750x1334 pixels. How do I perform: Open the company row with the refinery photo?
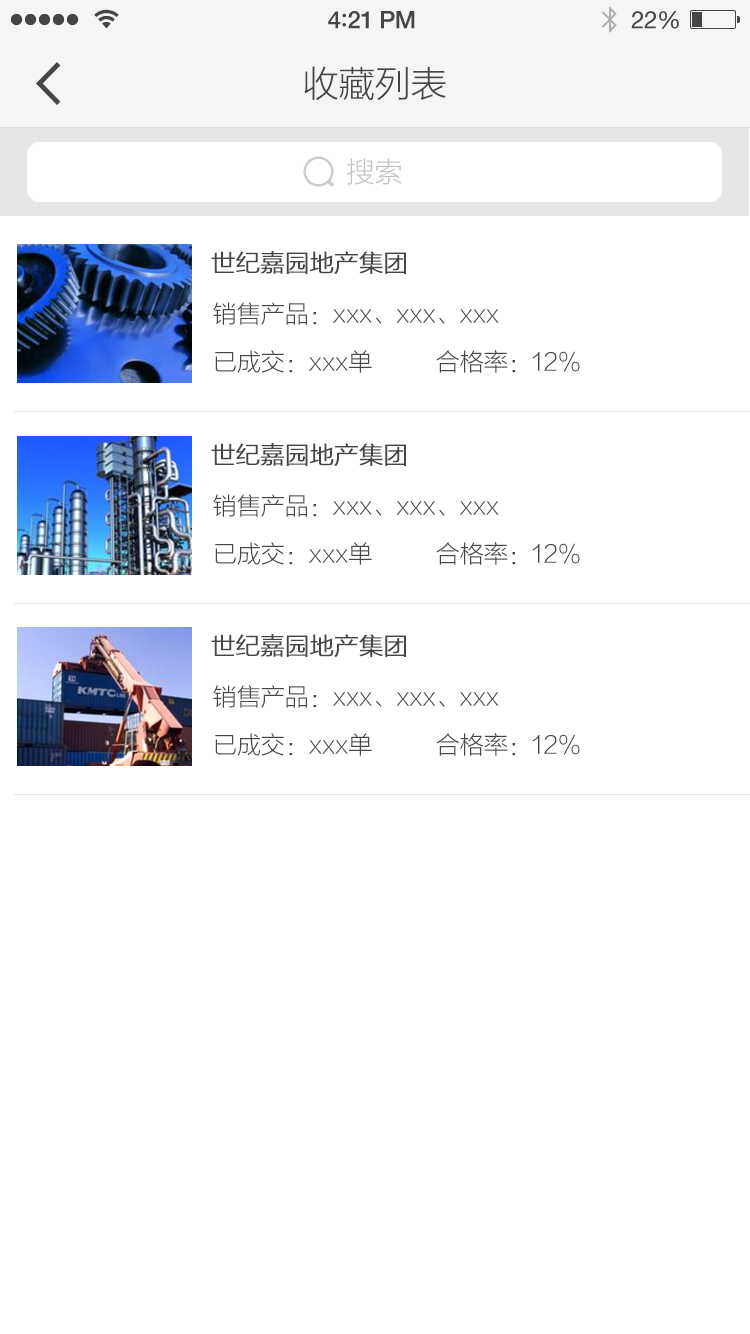click(x=375, y=507)
